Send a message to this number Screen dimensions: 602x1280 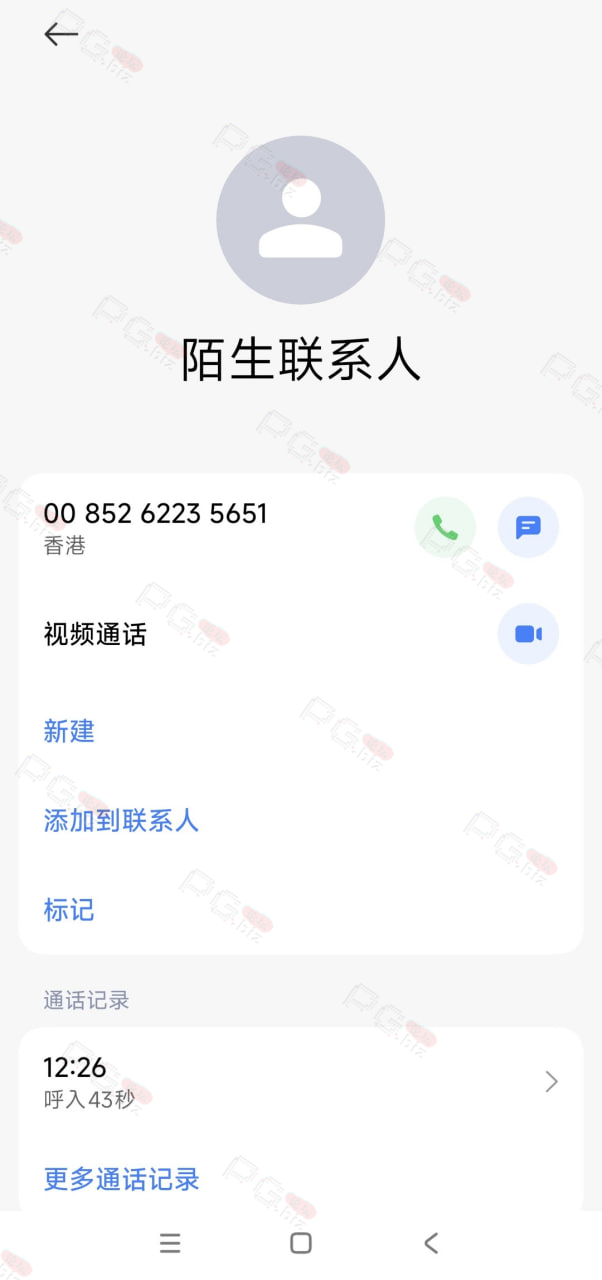[528, 527]
